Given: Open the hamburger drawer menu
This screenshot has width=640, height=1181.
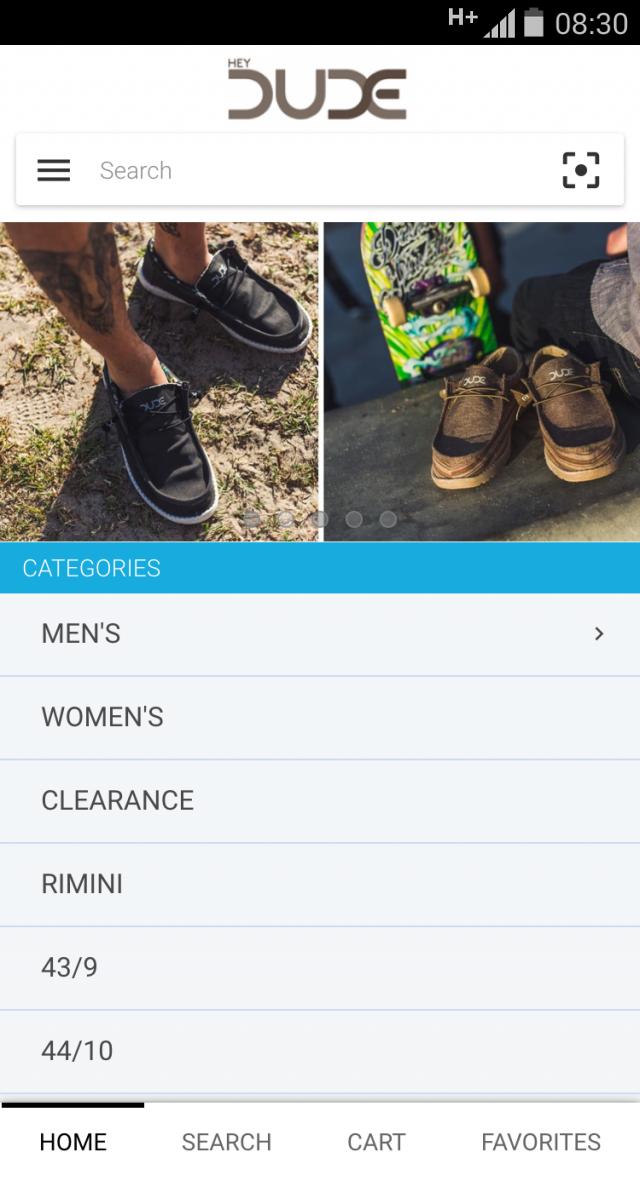Looking at the screenshot, I should [x=54, y=171].
